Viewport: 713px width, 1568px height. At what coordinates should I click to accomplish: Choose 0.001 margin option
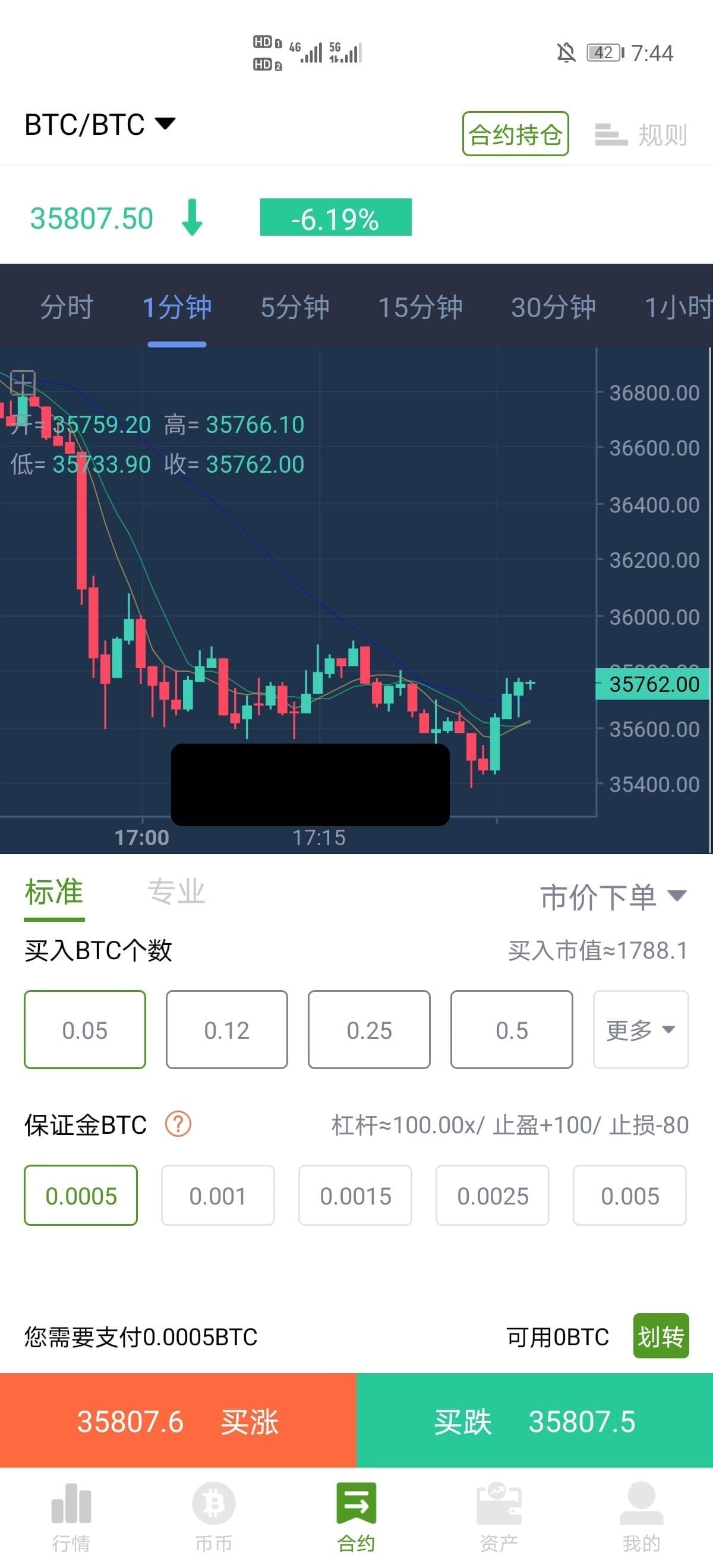(x=217, y=1196)
